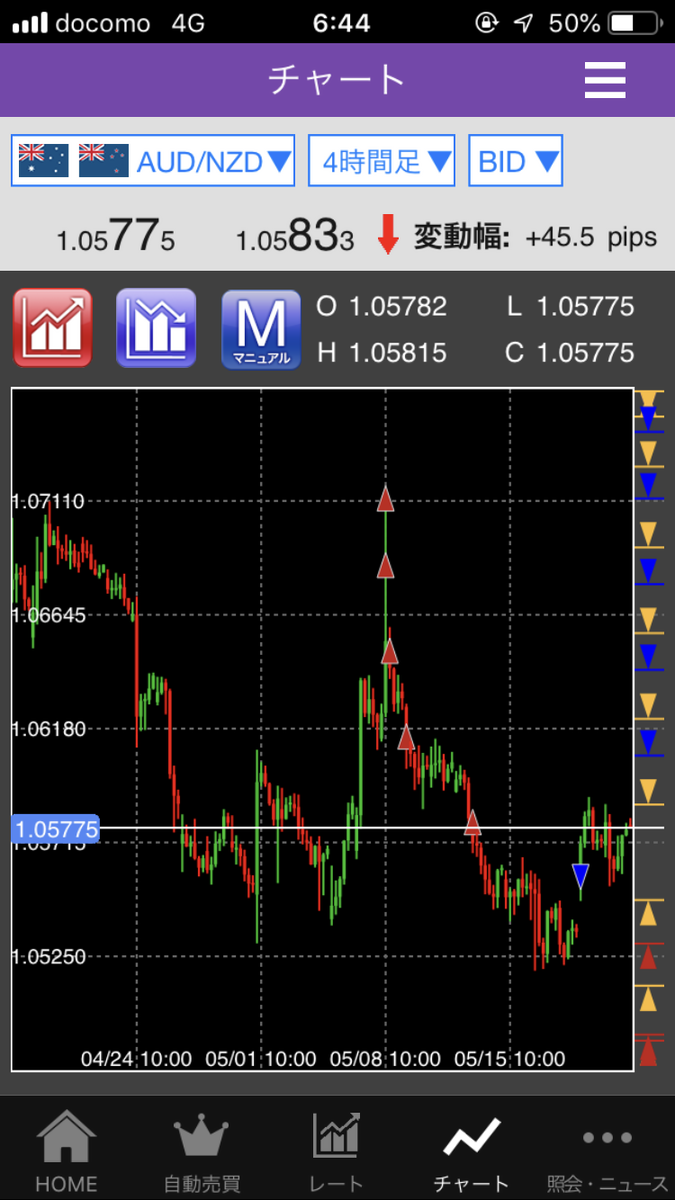Open the hamburger menu
The width and height of the screenshot is (675, 1200).
[605, 79]
